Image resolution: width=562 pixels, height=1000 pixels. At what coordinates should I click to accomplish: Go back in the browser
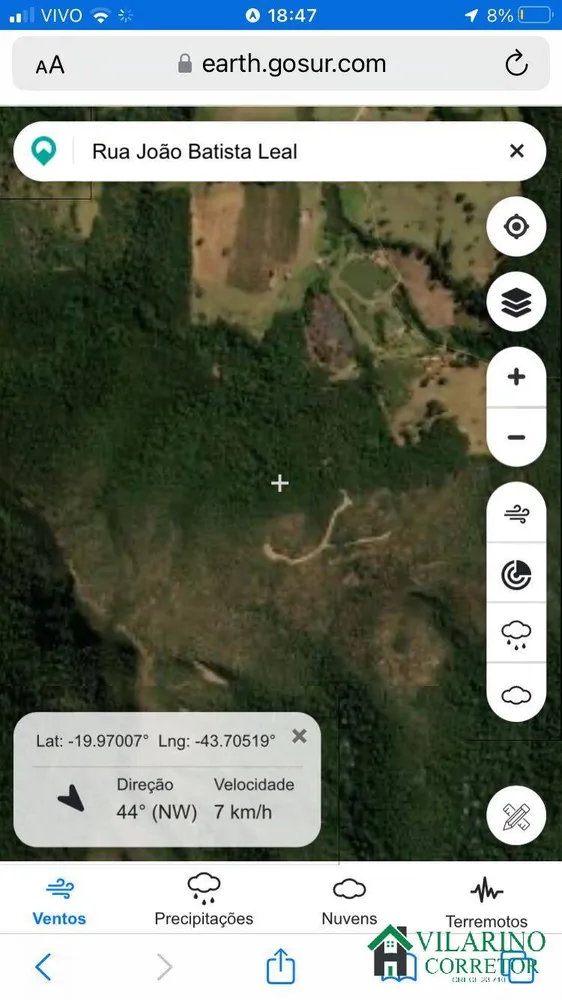click(x=43, y=967)
